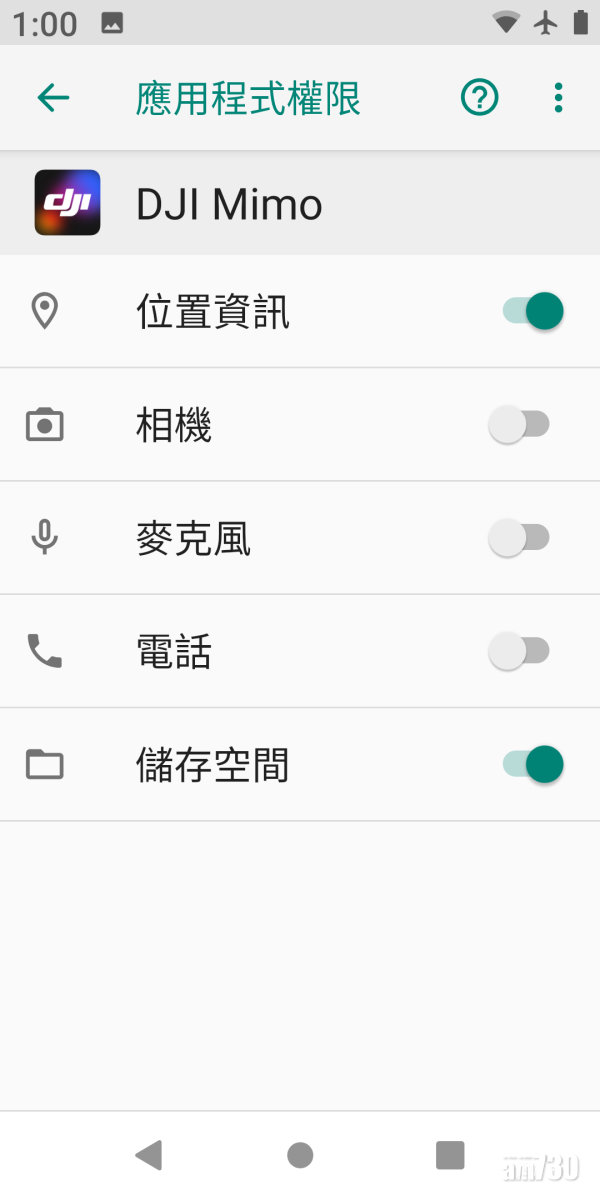Screen dimensions: 600x1200
Task: Disable 位置資訊 permission
Action: coord(533,311)
